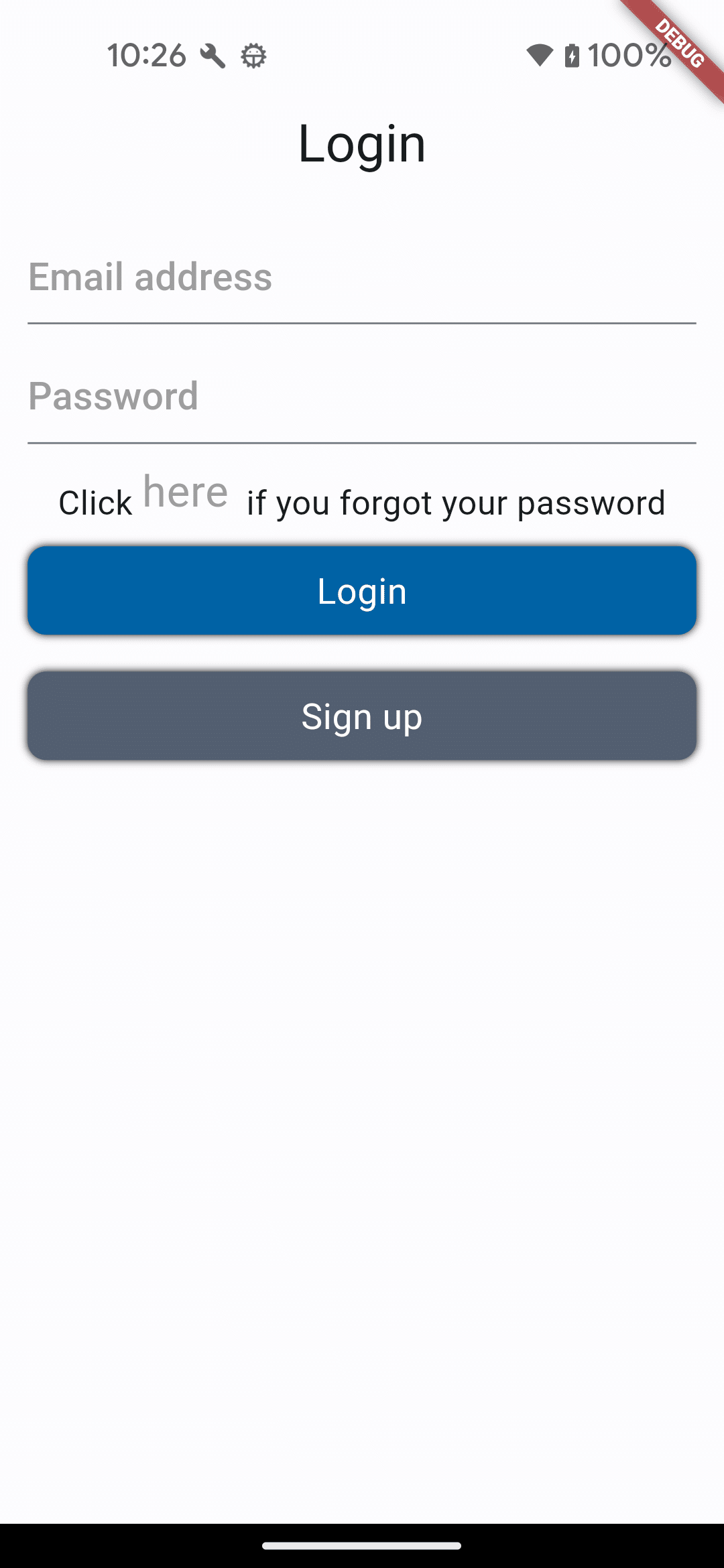This screenshot has height=1568, width=724.
Task: Open the Sign up screen
Action: 362,716
